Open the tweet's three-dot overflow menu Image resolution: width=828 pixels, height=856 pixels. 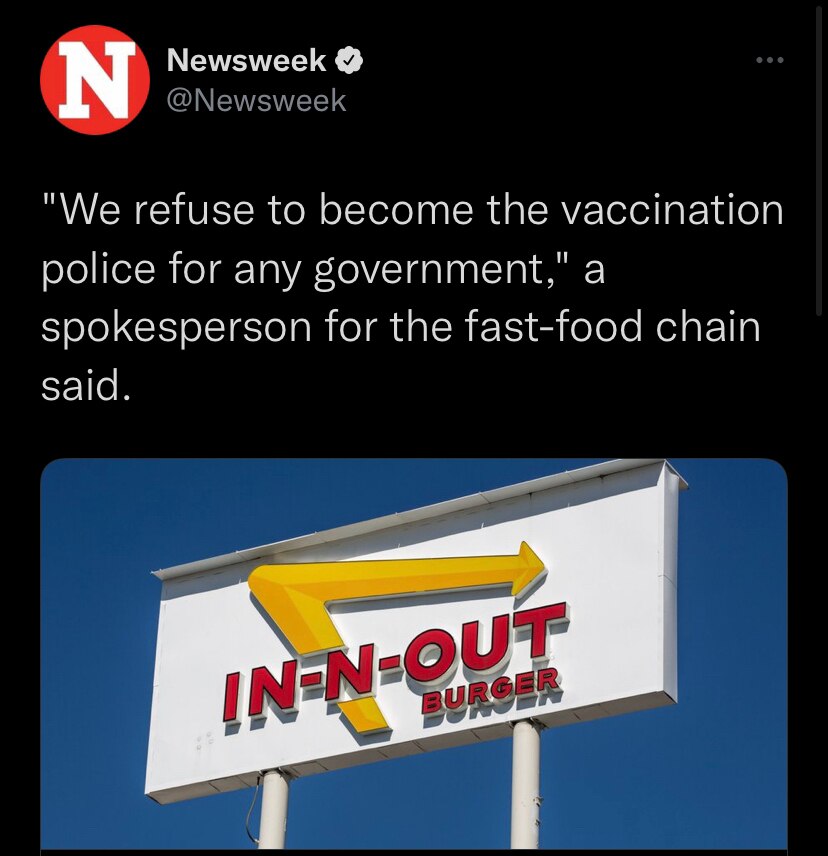coord(769,61)
